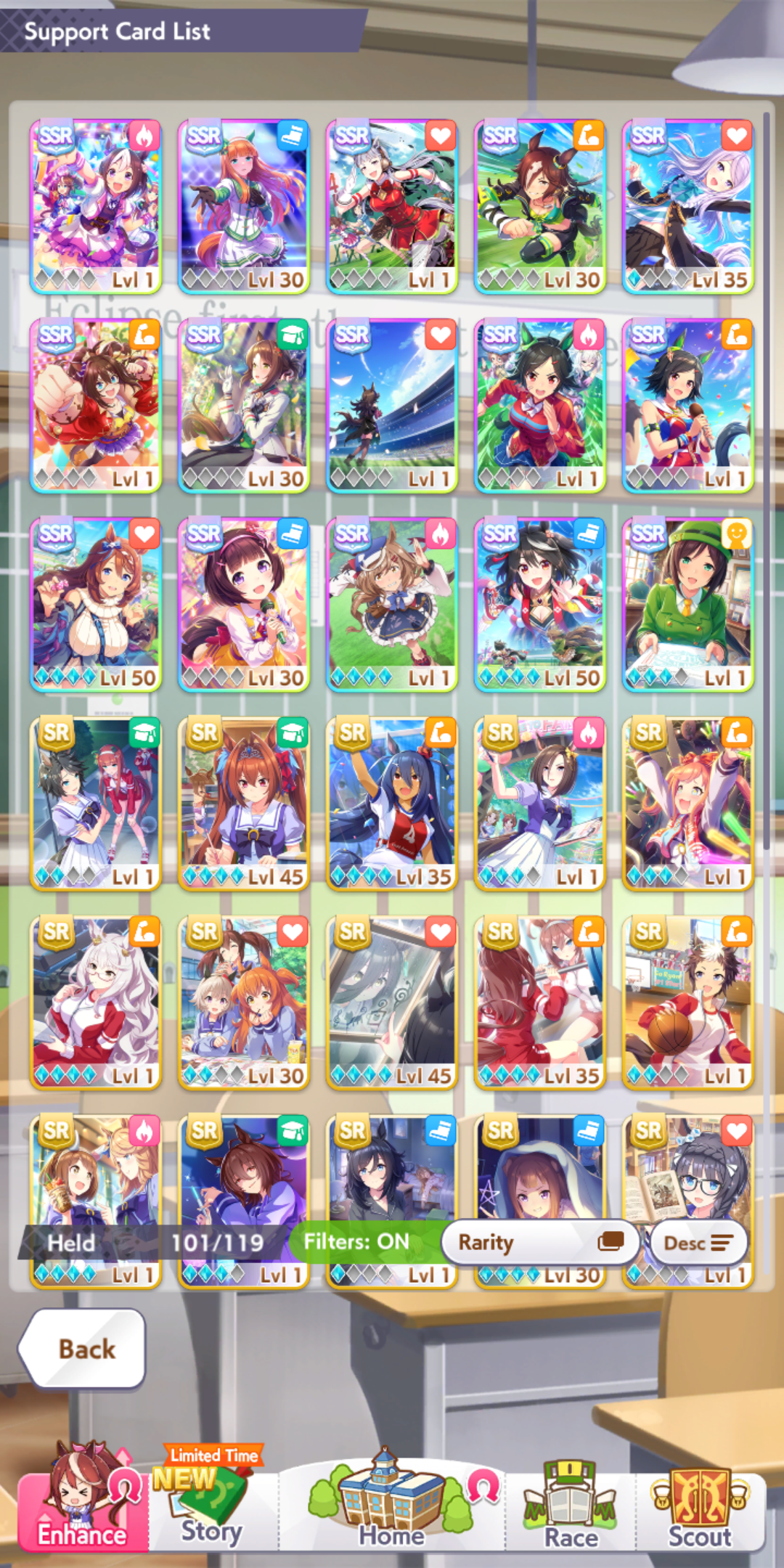Screen dimensions: 784x1568
Task: Open the SSR Lvl 30 orange-haired stage card
Action: (244, 207)
